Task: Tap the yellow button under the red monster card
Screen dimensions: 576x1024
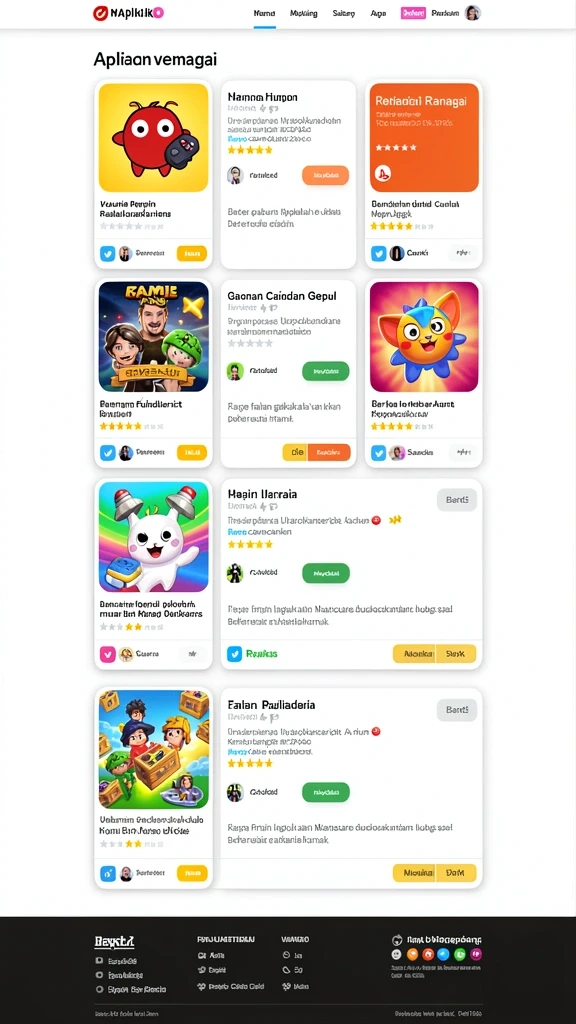Action: pos(191,253)
